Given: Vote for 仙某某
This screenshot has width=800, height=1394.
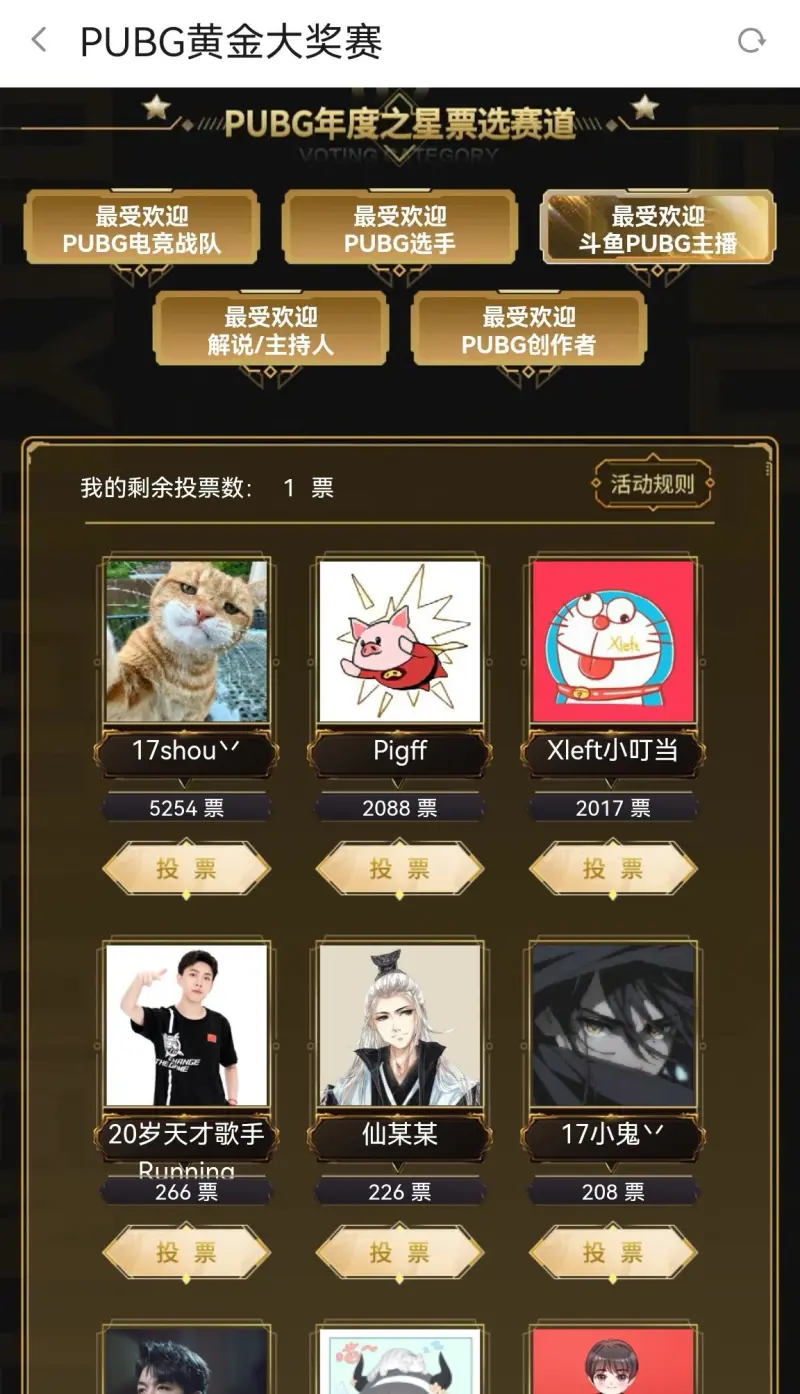Looking at the screenshot, I should (400, 1252).
